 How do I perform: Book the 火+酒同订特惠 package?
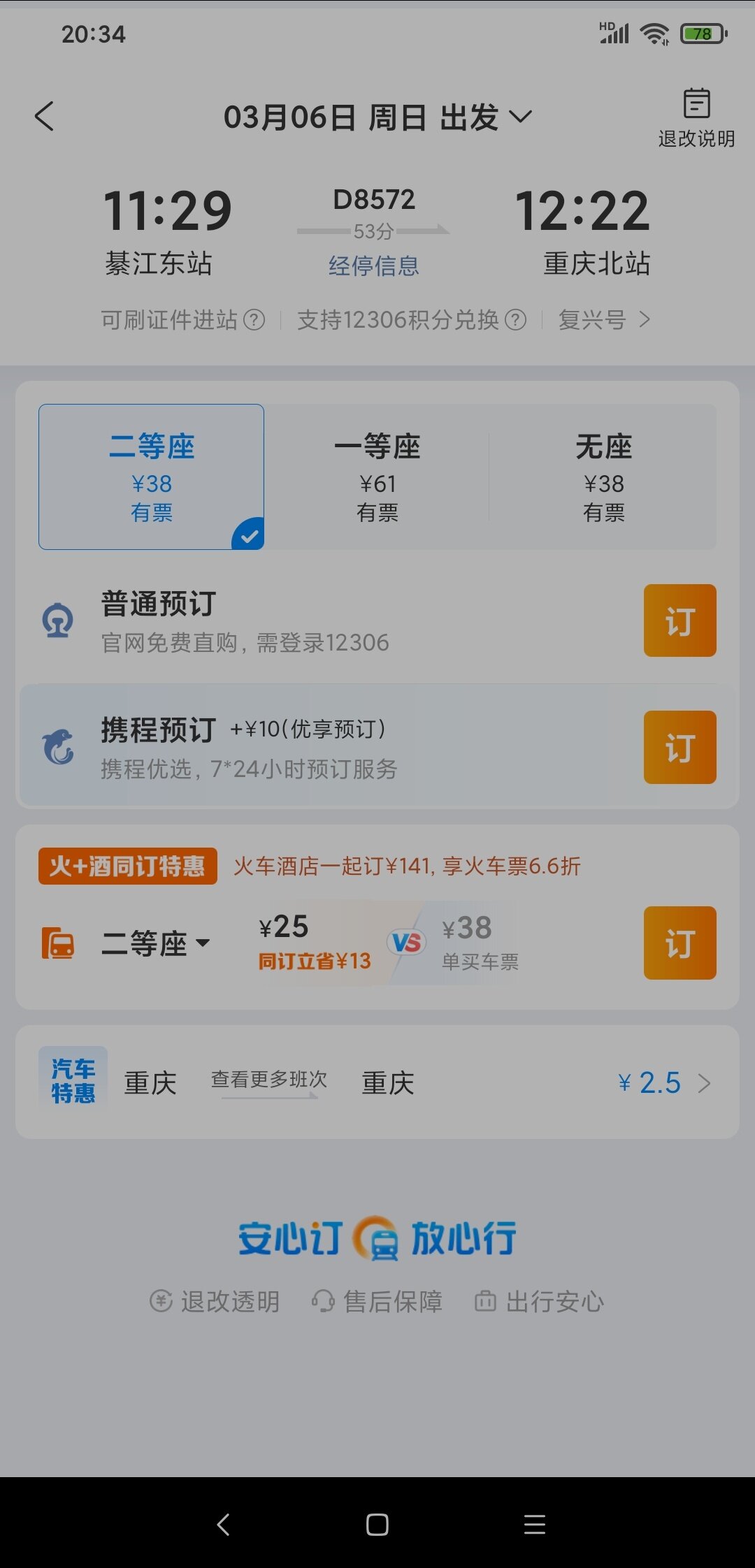(680, 943)
